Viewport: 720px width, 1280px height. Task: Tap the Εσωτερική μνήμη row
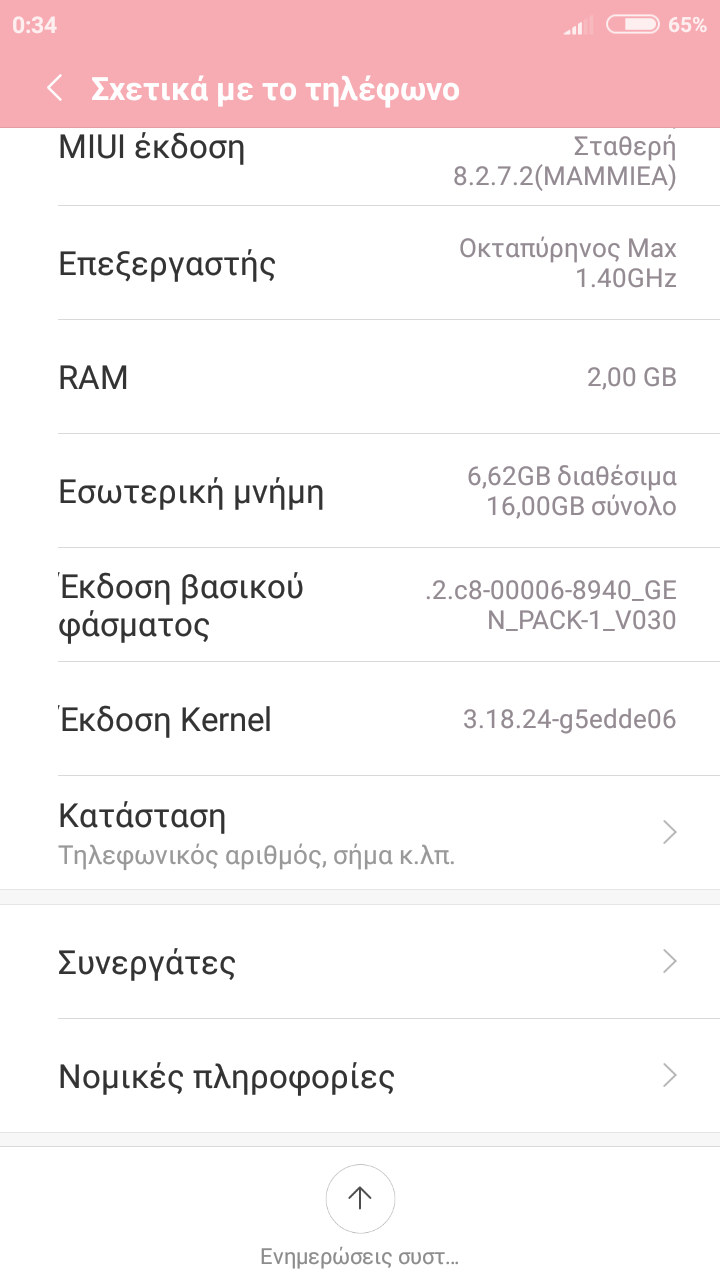[360, 491]
